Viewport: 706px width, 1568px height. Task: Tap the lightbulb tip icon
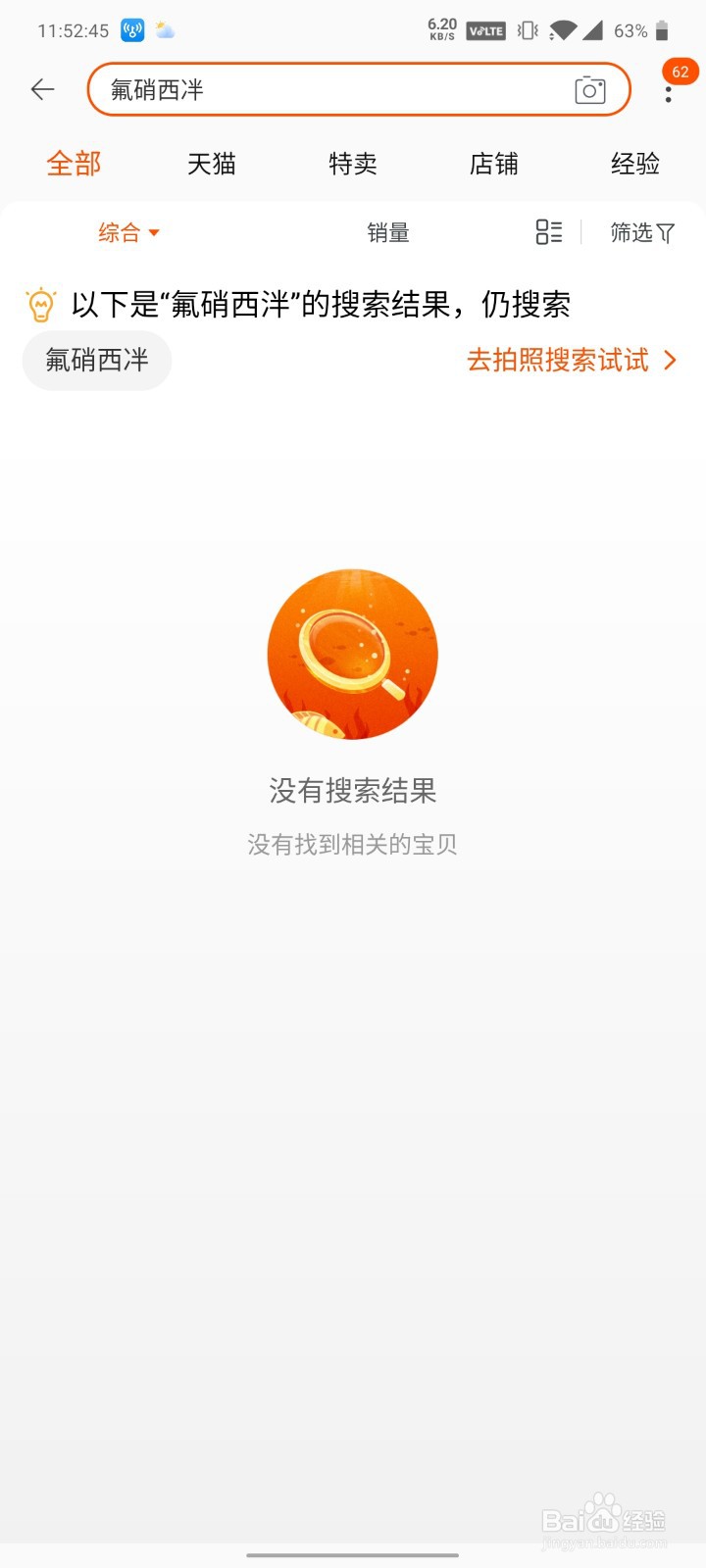point(39,306)
